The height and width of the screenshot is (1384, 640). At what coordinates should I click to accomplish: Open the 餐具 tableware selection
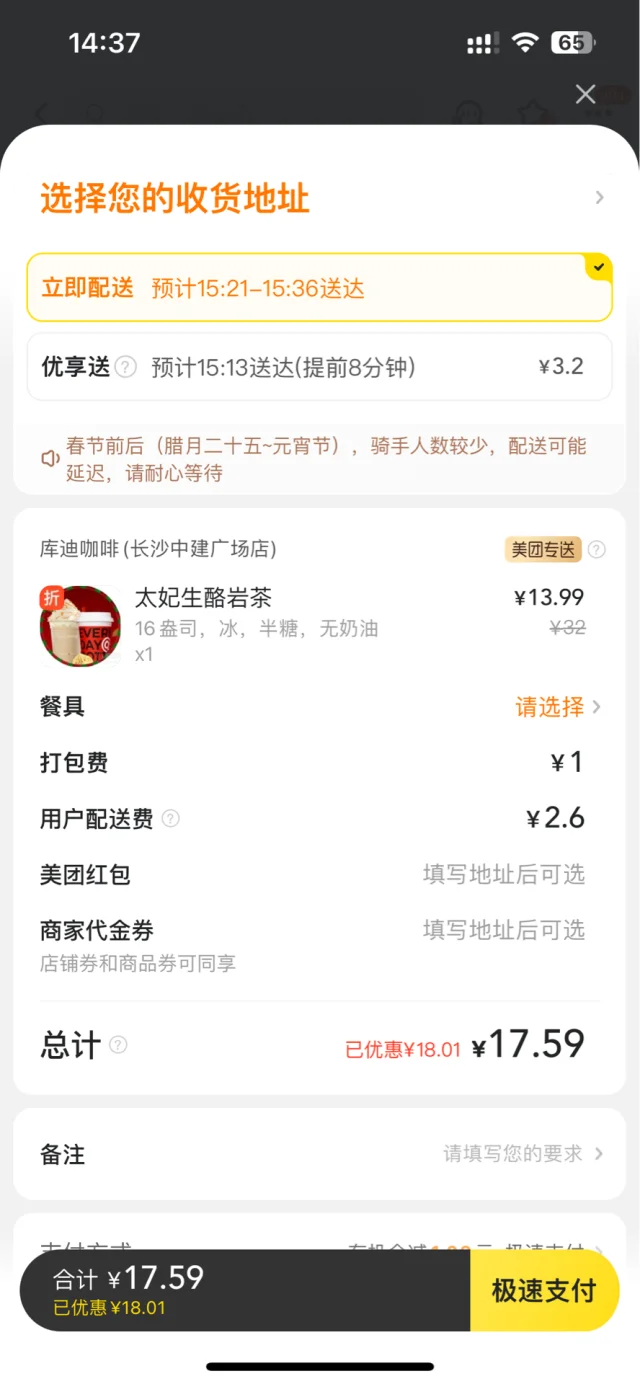(x=557, y=707)
